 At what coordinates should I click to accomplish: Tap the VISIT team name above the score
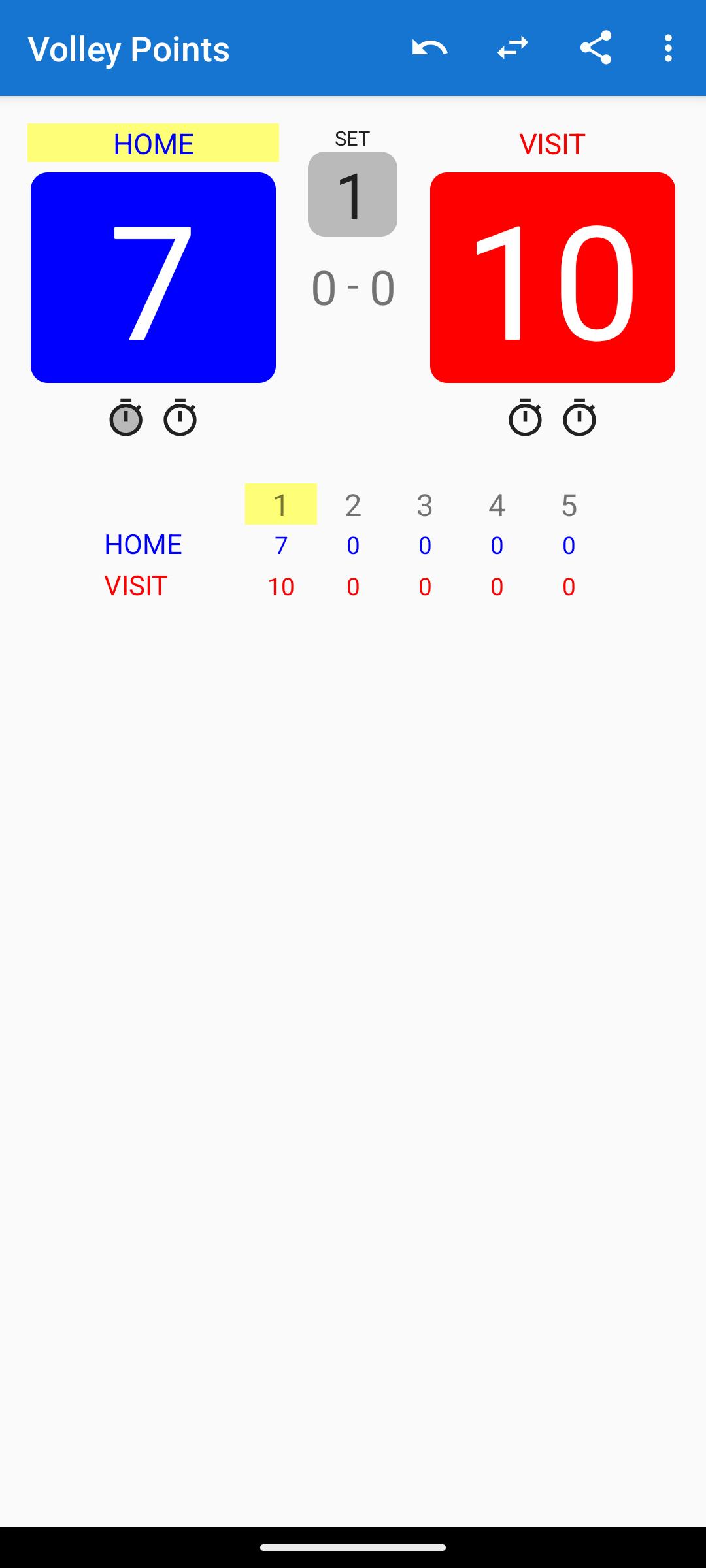tap(552, 144)
